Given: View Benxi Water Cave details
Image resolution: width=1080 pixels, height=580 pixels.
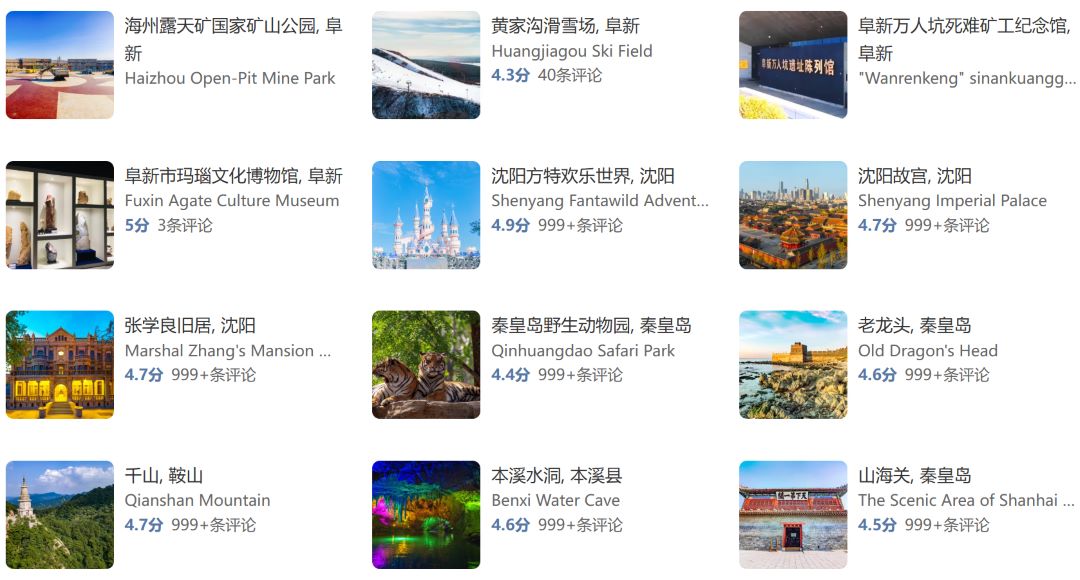Looking at the screenshot, I should (555, 500).
